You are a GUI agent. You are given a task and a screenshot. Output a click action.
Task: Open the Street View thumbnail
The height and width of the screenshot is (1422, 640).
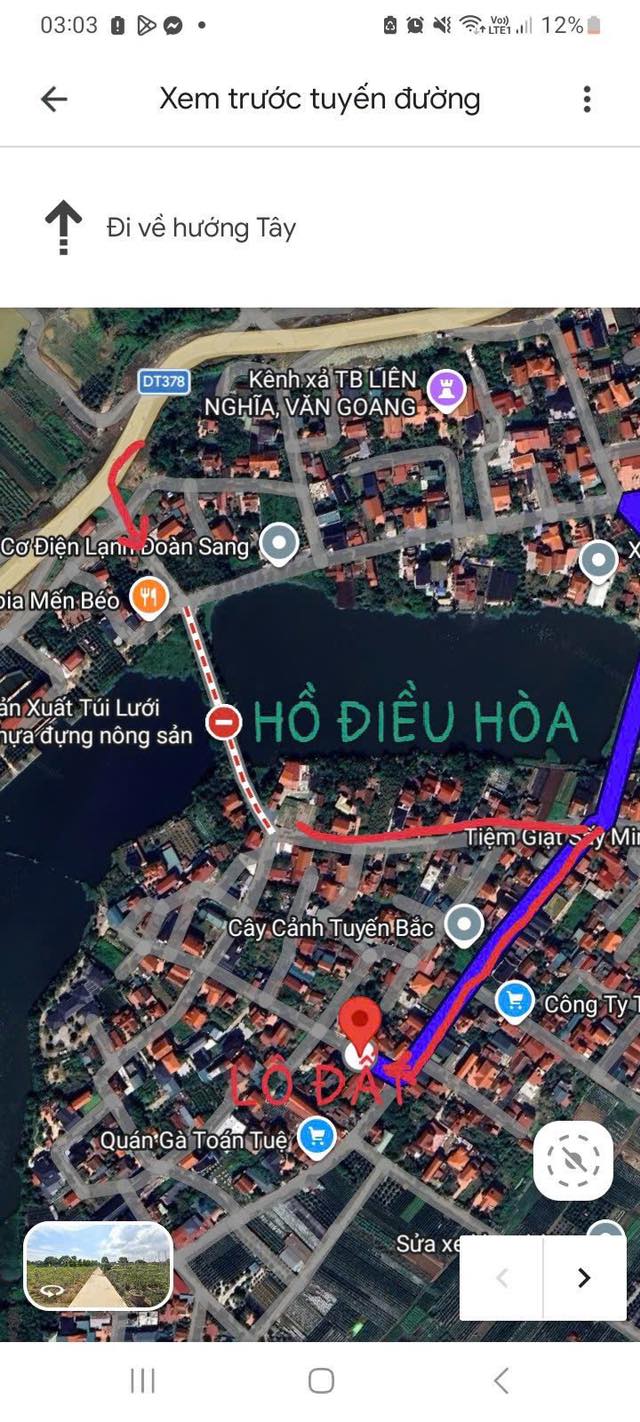[x=98, y=1266]
